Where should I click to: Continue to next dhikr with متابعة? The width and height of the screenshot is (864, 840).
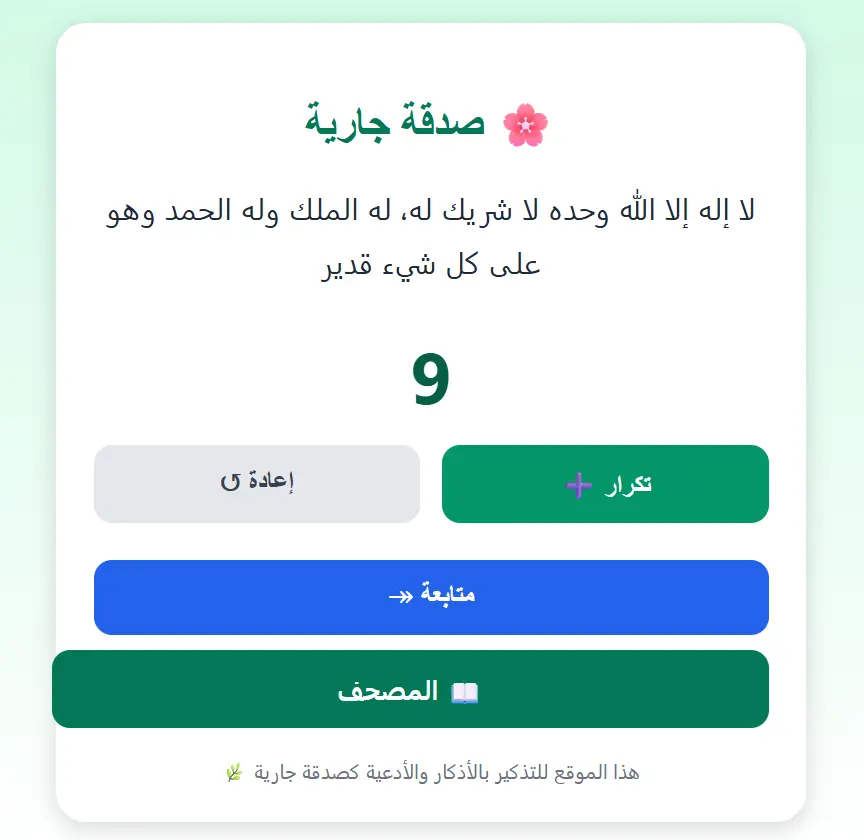point(431,597)
